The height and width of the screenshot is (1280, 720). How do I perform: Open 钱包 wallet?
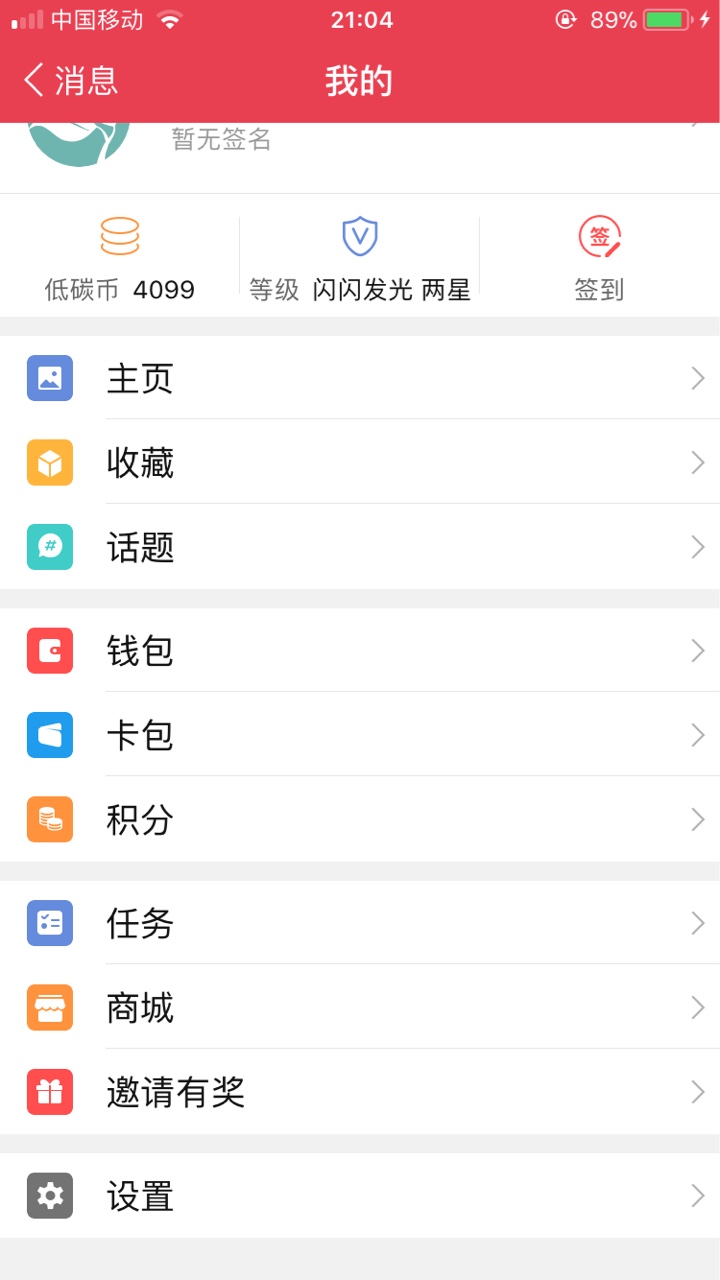click(360, 650)
